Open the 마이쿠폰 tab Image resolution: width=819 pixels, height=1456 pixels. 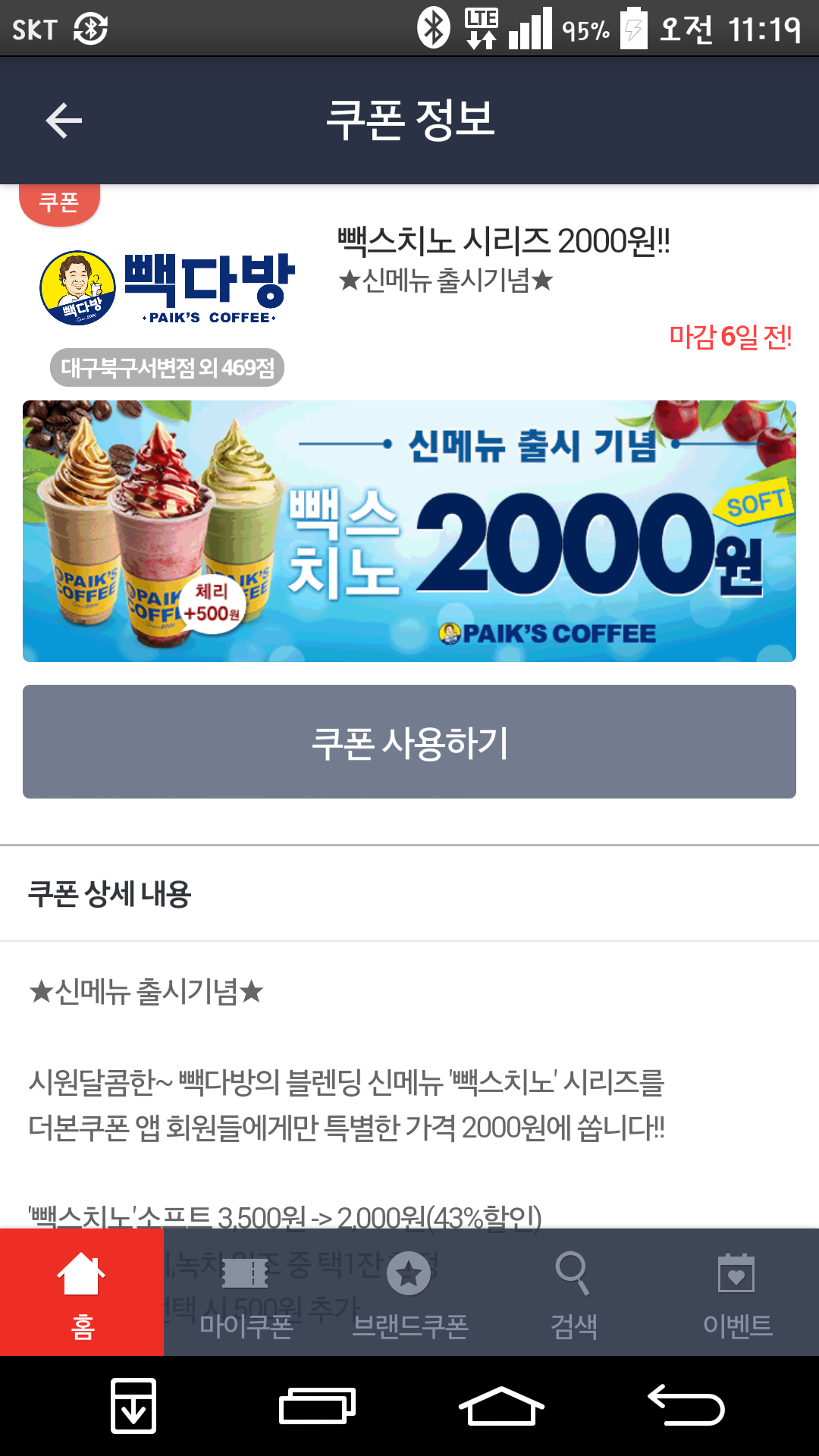[246, 1294]
